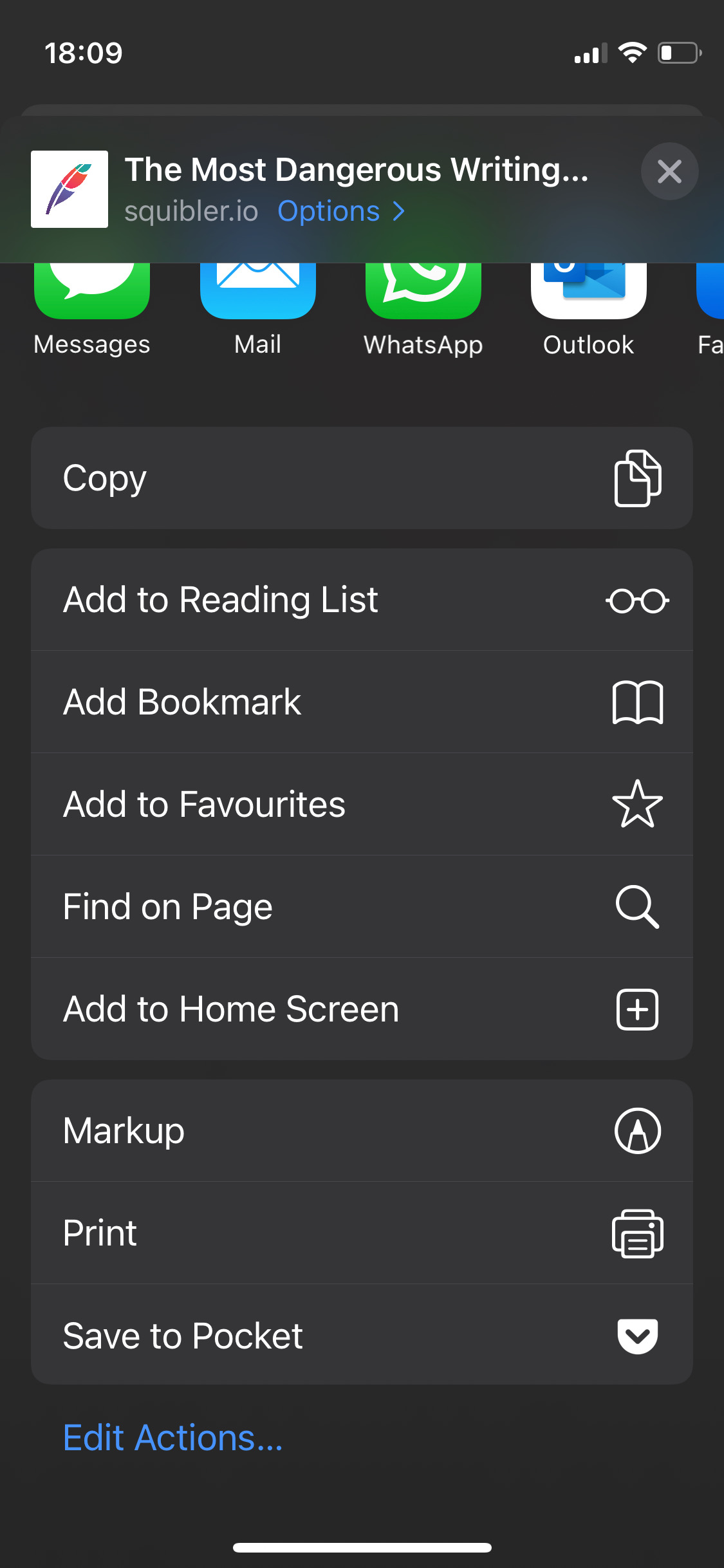This screenshot has height=1568, width=724.
Task: Choose Add Bookmark
Action: coord(362,702)
